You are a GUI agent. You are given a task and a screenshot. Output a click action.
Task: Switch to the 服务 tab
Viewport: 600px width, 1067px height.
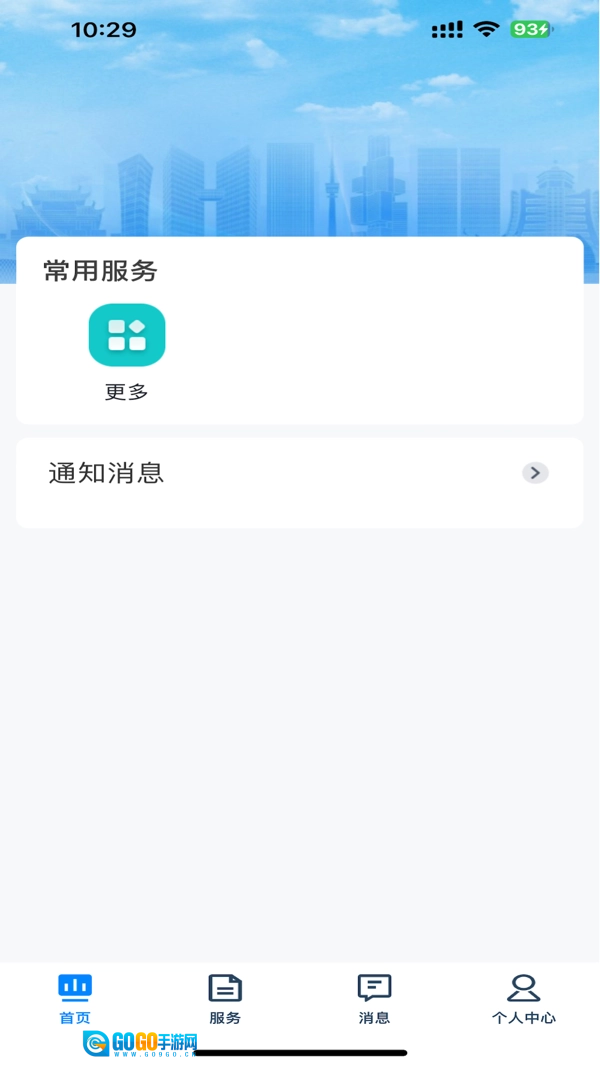coord(225,998)
